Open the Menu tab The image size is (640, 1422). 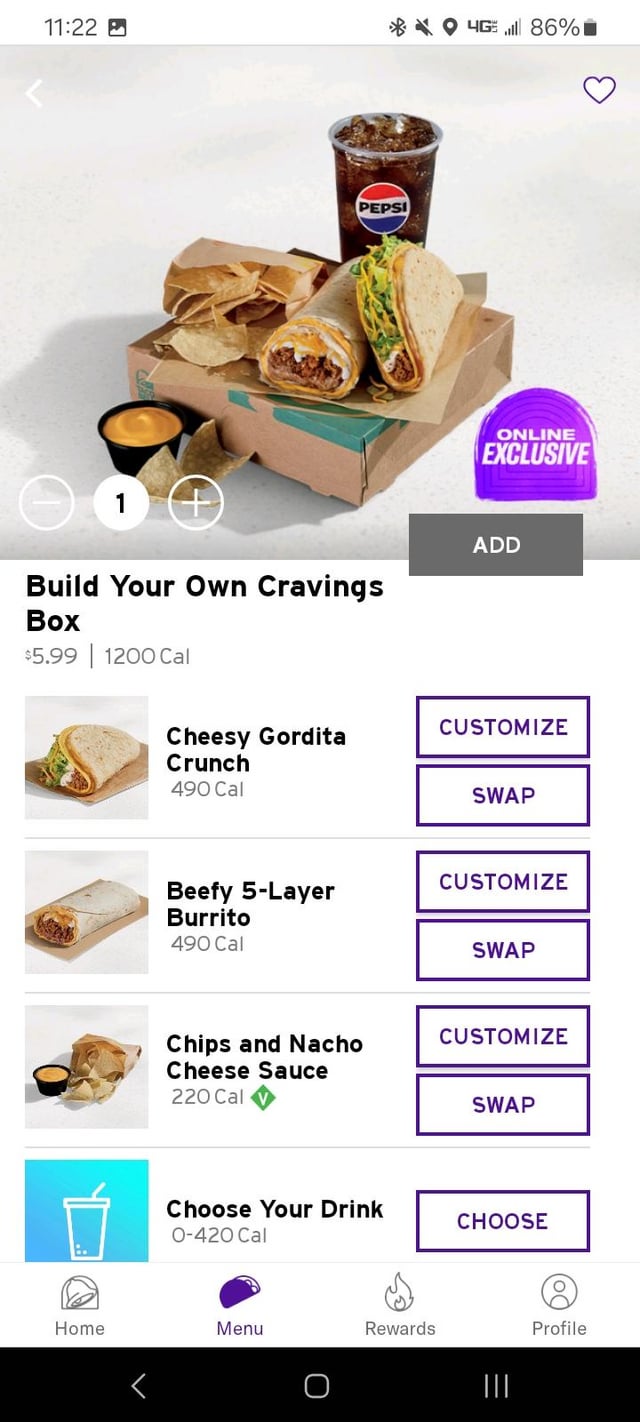[240, 1305]
